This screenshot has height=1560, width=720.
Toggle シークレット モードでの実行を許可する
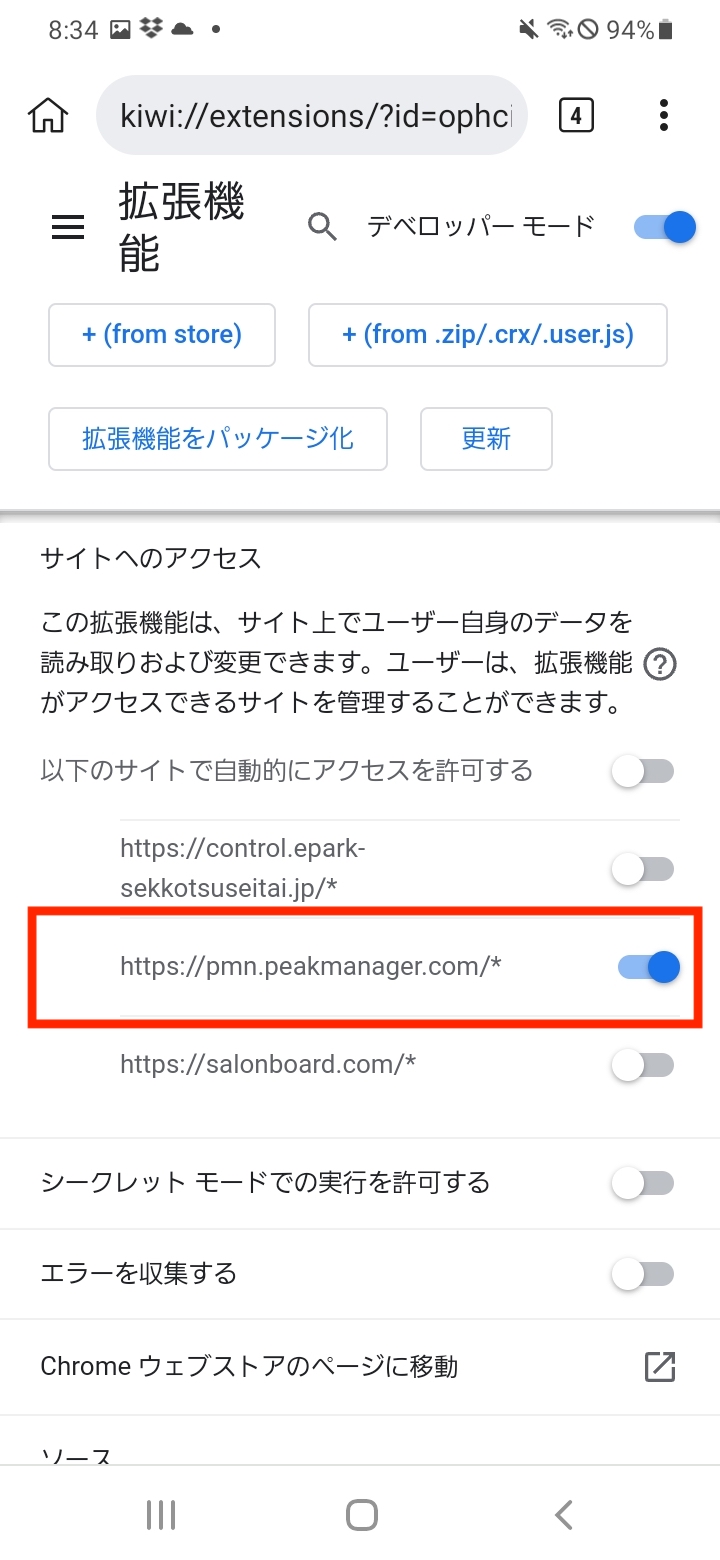pyautogui.click(x=643, y=1183)
